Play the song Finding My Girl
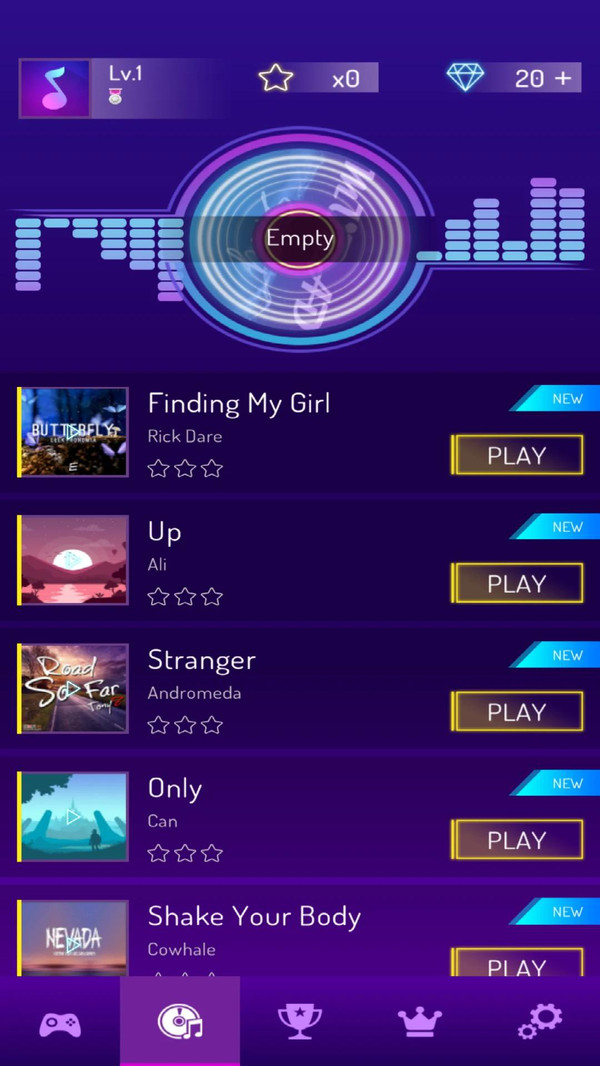 click(517, 456)
